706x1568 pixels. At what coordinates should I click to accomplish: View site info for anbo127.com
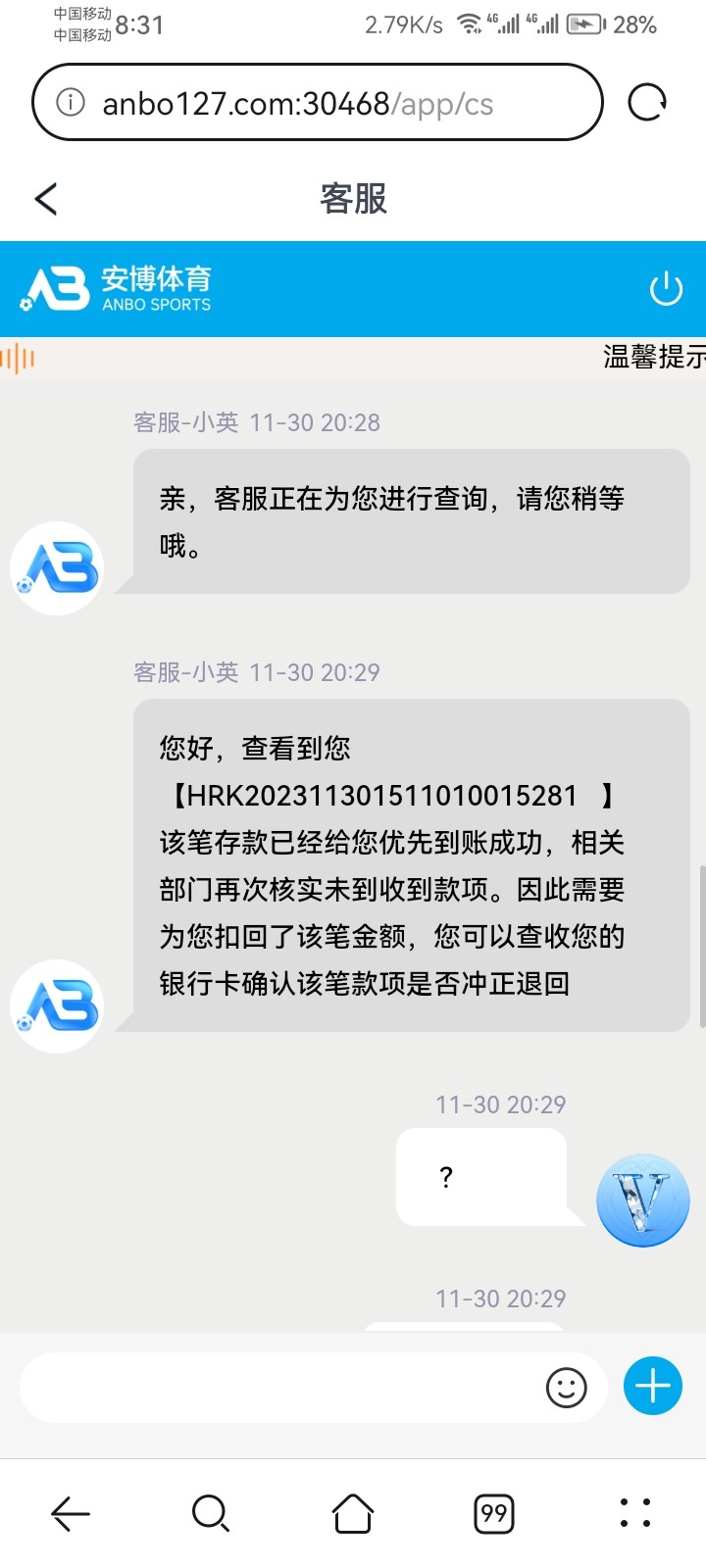pos(71,103)
